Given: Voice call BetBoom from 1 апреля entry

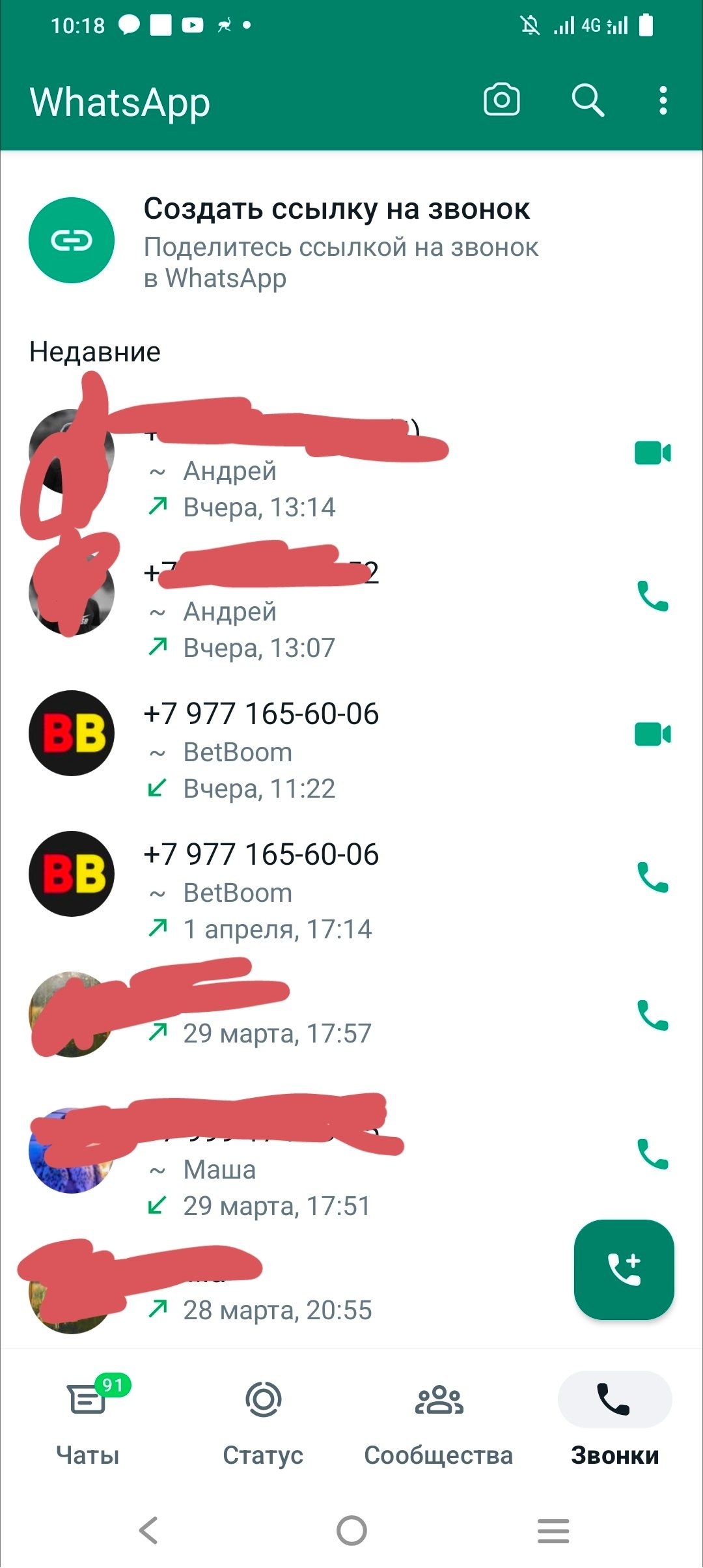Looking at the screenshot, I should pyautogui.click(x=652, y=877).
